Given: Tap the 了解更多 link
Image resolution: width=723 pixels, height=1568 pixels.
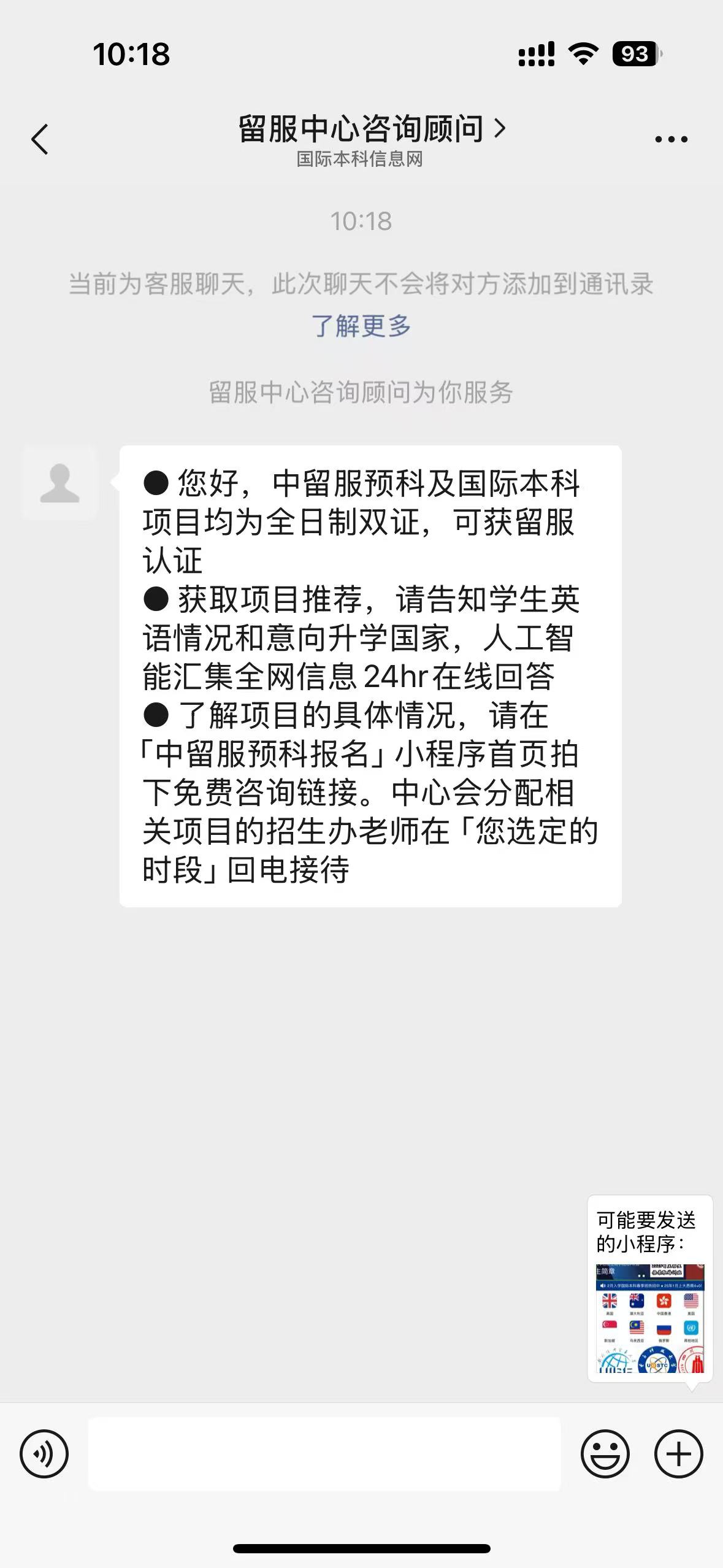Looking at the screenshot, I should pyautogui.click(x=361, y=326).
